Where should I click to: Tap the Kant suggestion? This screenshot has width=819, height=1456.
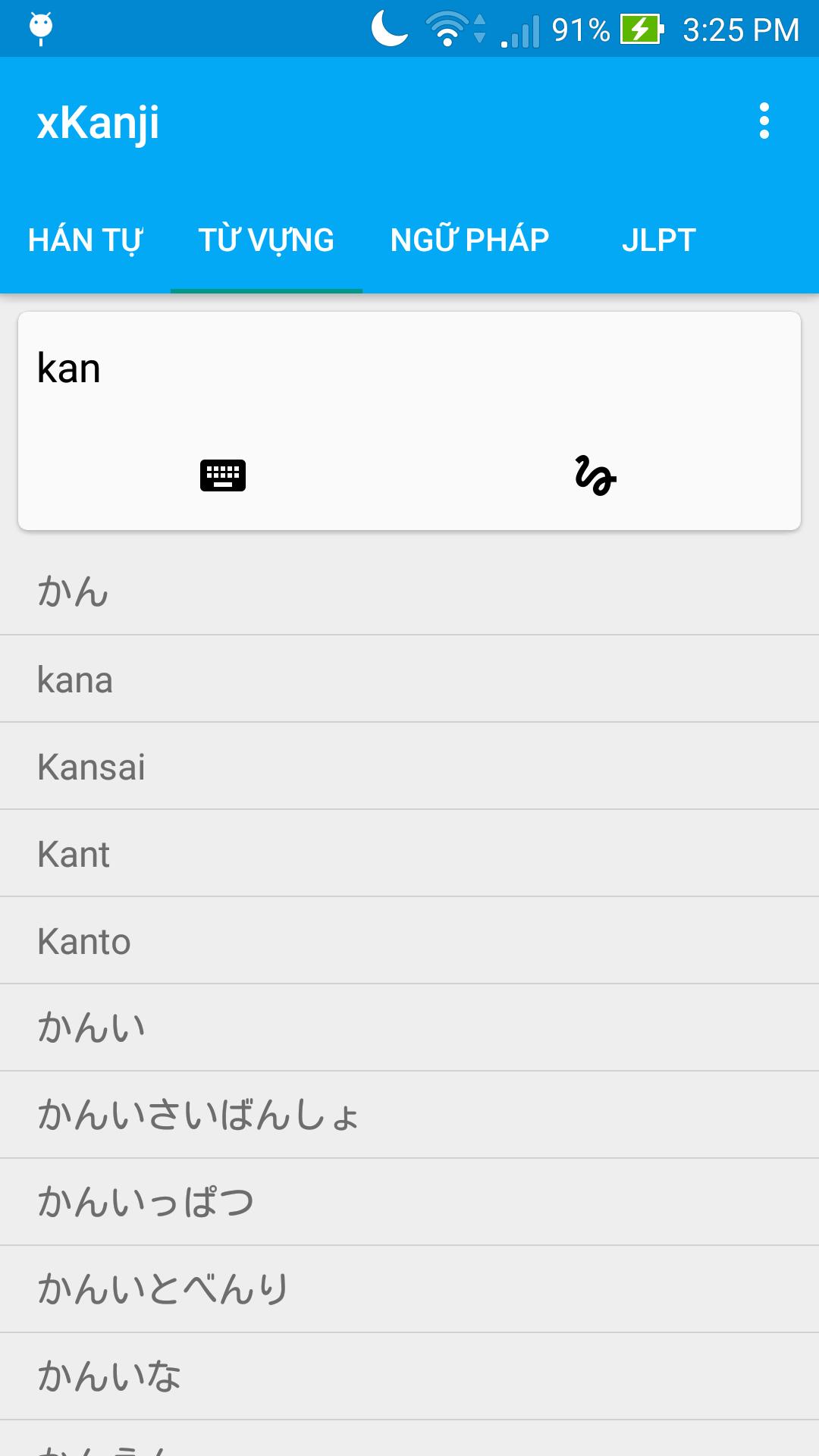click(409, 854)
